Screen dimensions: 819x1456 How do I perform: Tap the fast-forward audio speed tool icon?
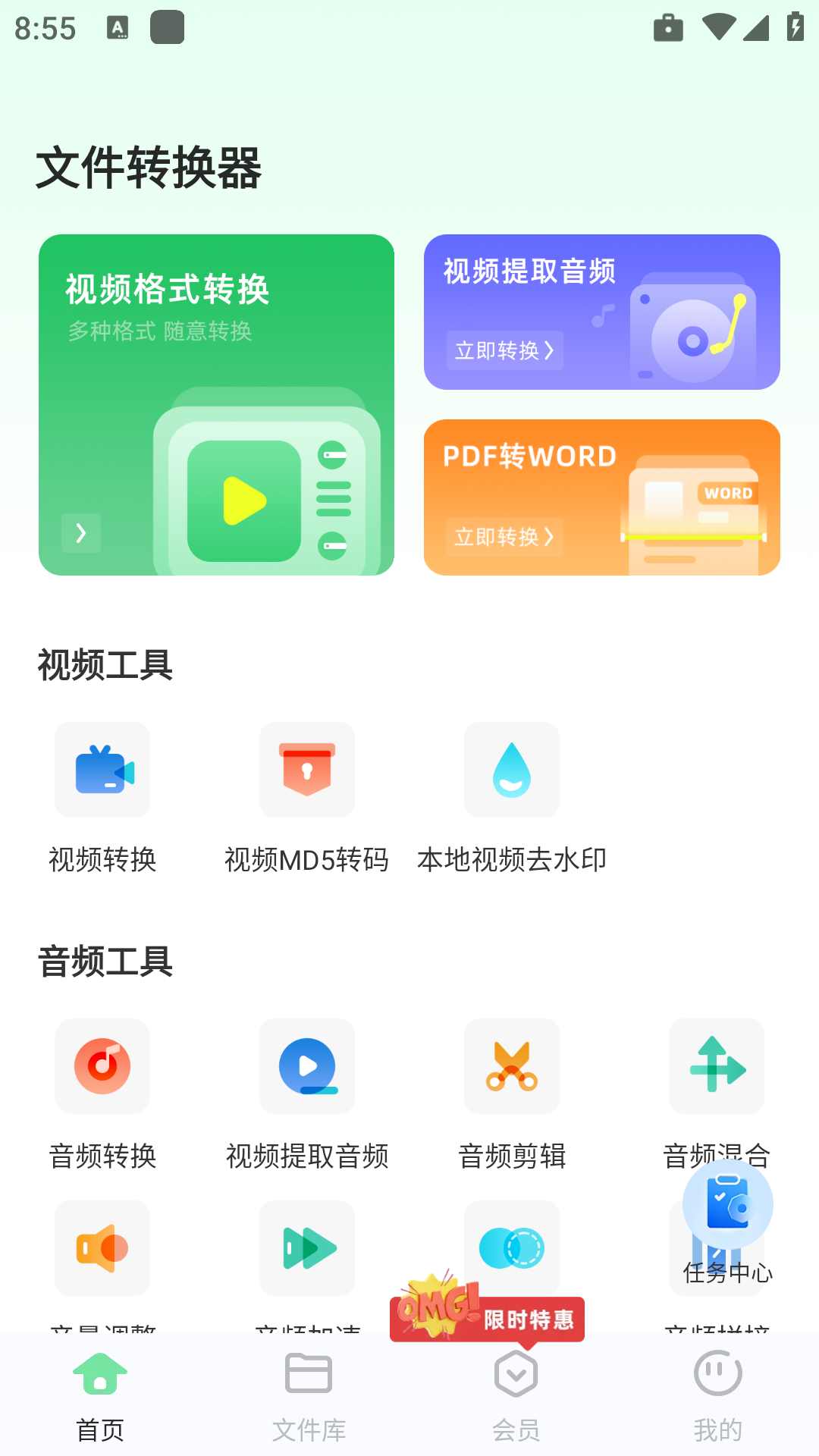(306, 1248)
